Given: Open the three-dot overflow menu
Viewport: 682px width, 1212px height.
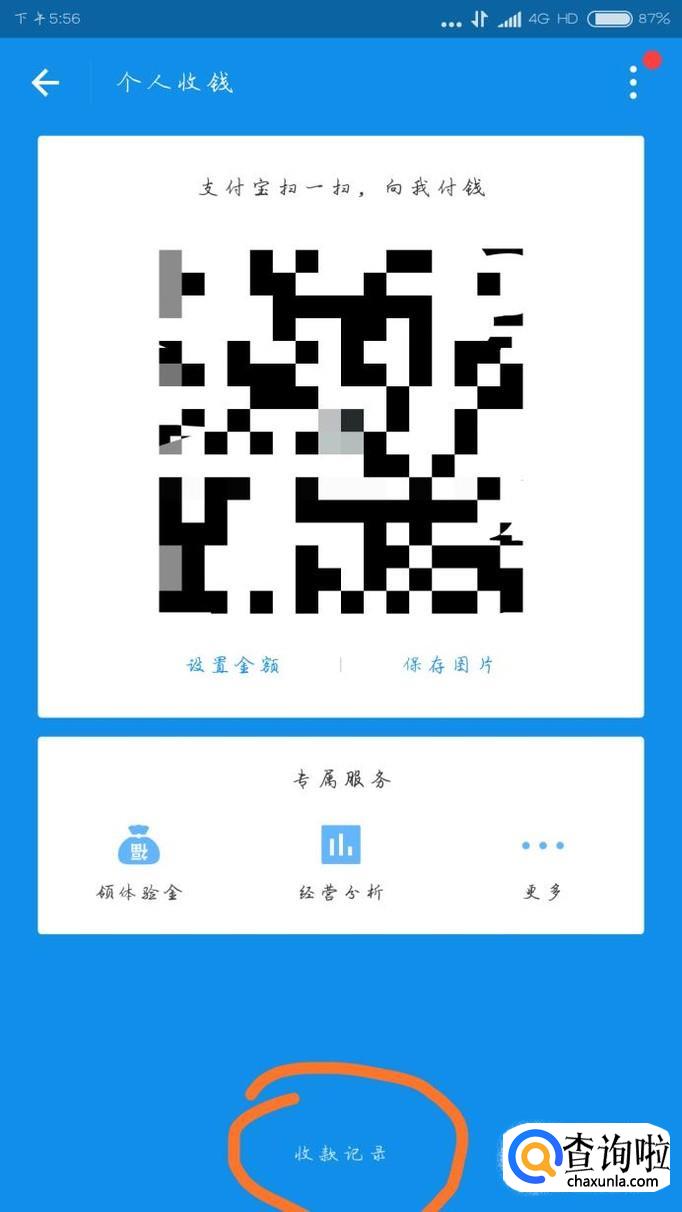Looking at the screenshot, I should point(633,83).
